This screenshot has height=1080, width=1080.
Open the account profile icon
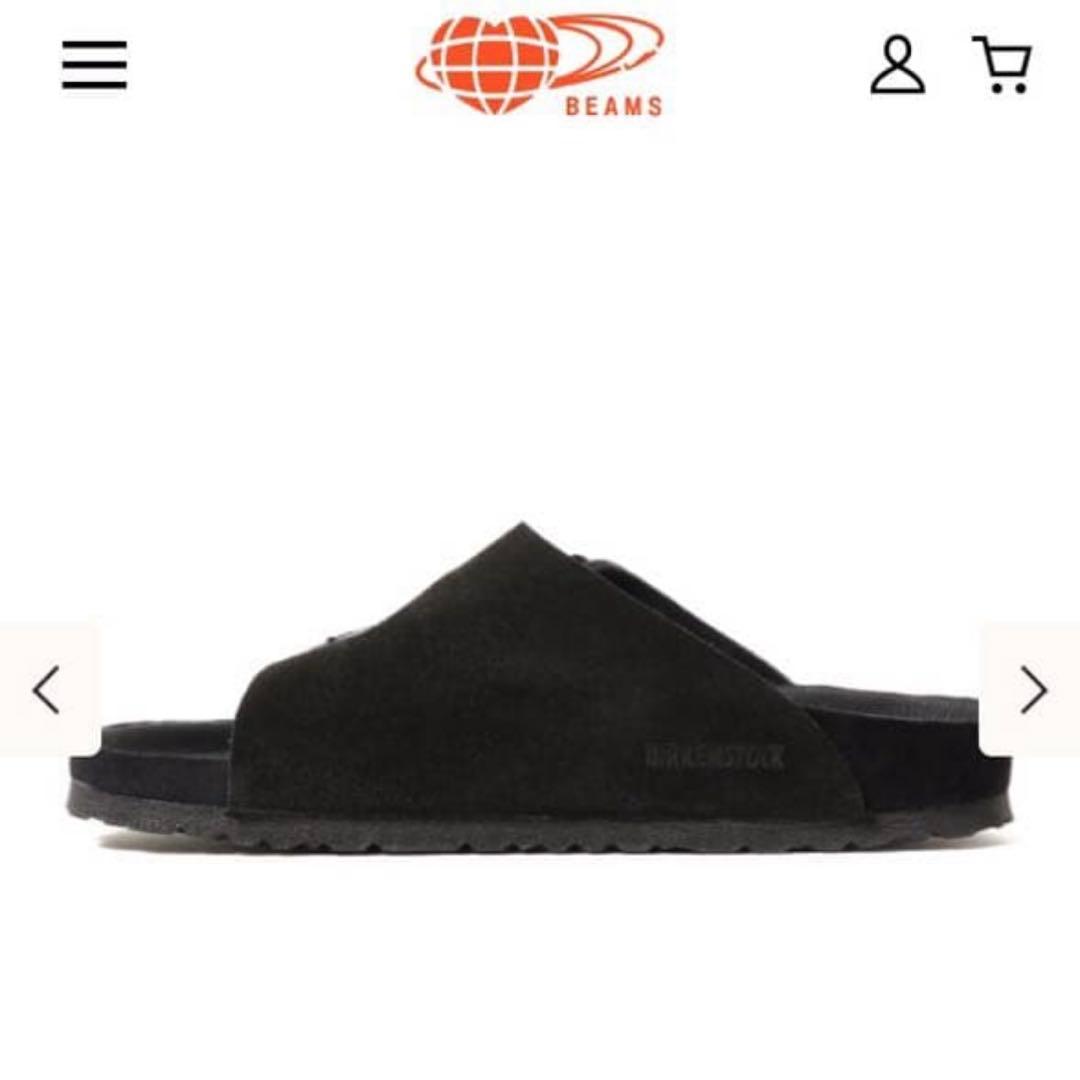(897, 66)
